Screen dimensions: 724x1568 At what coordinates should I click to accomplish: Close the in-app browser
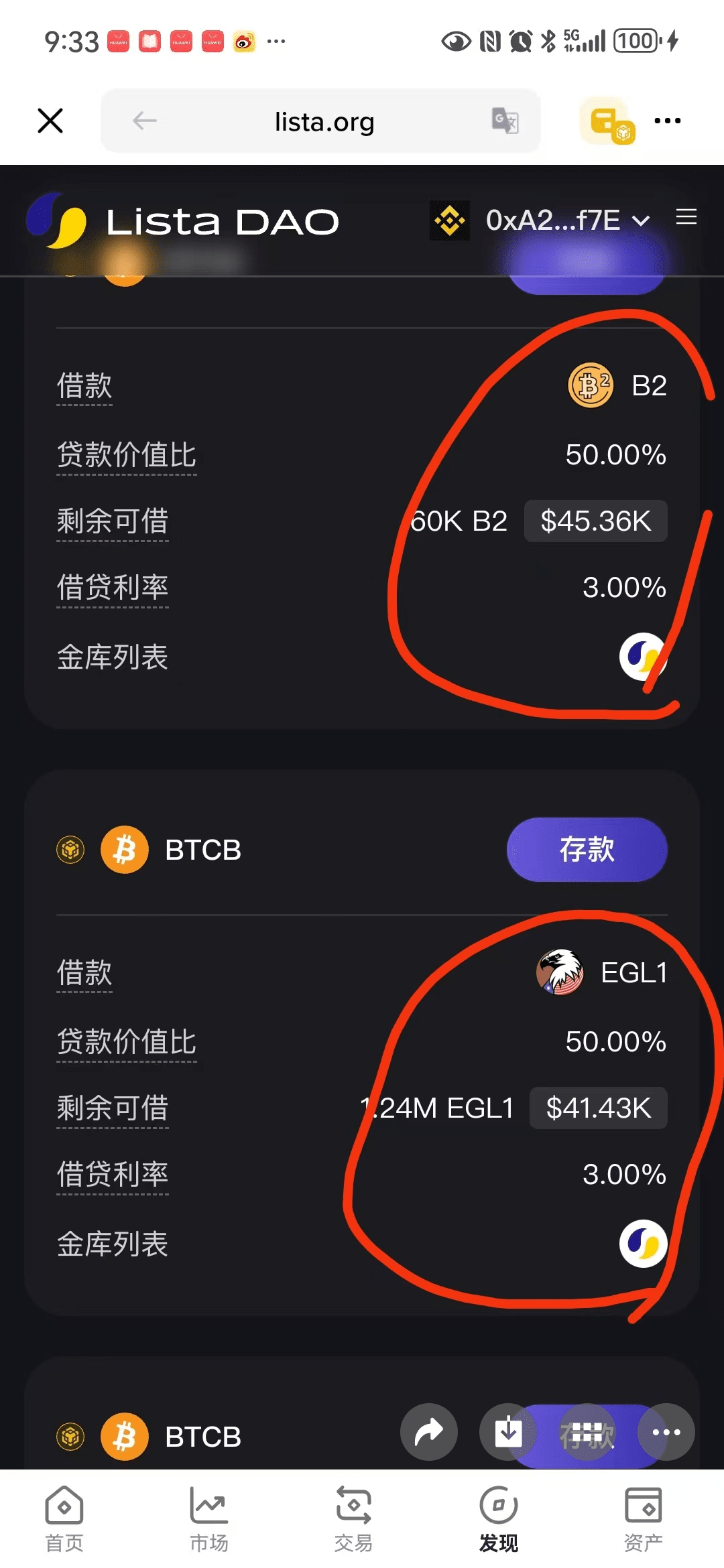click(50, 121)
